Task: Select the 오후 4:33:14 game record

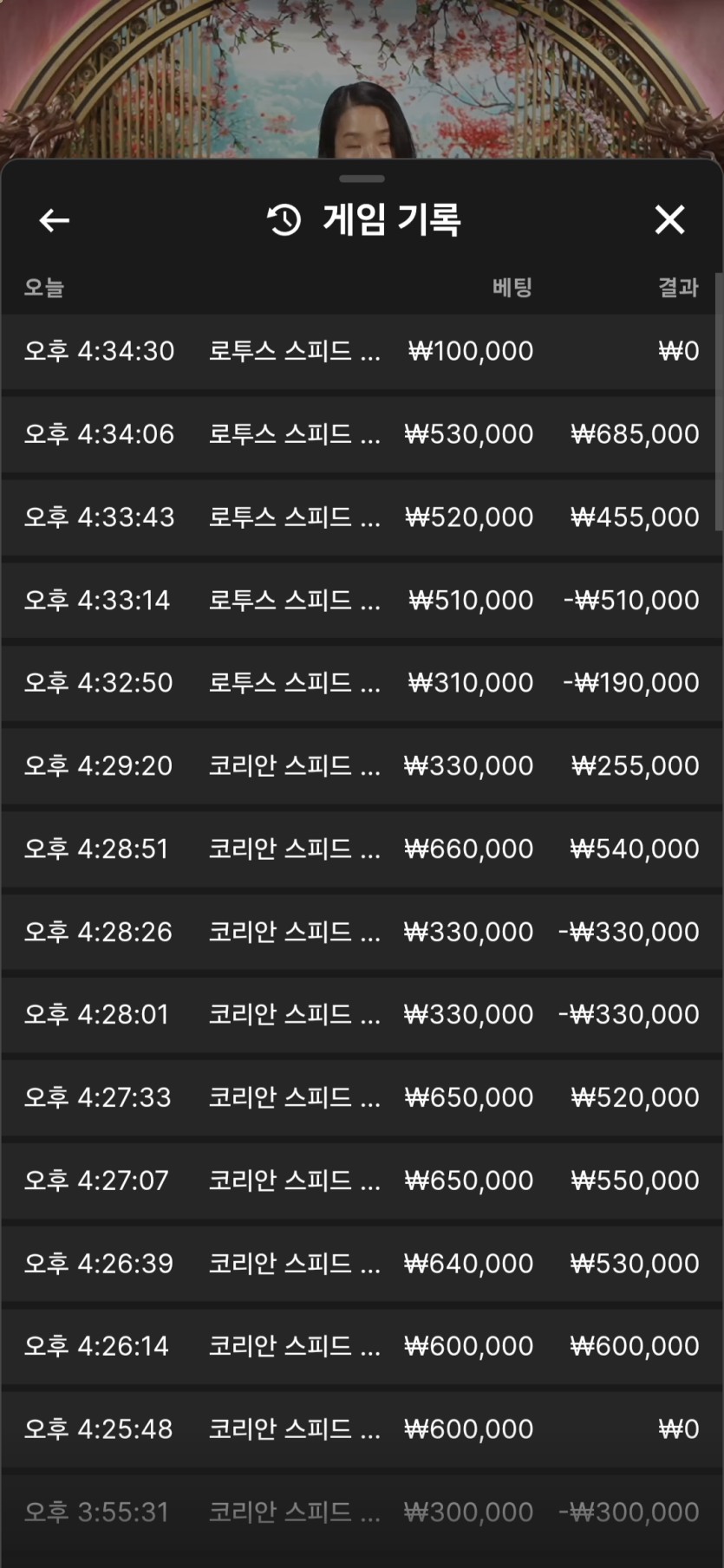Action: click(x=361, y=600)
